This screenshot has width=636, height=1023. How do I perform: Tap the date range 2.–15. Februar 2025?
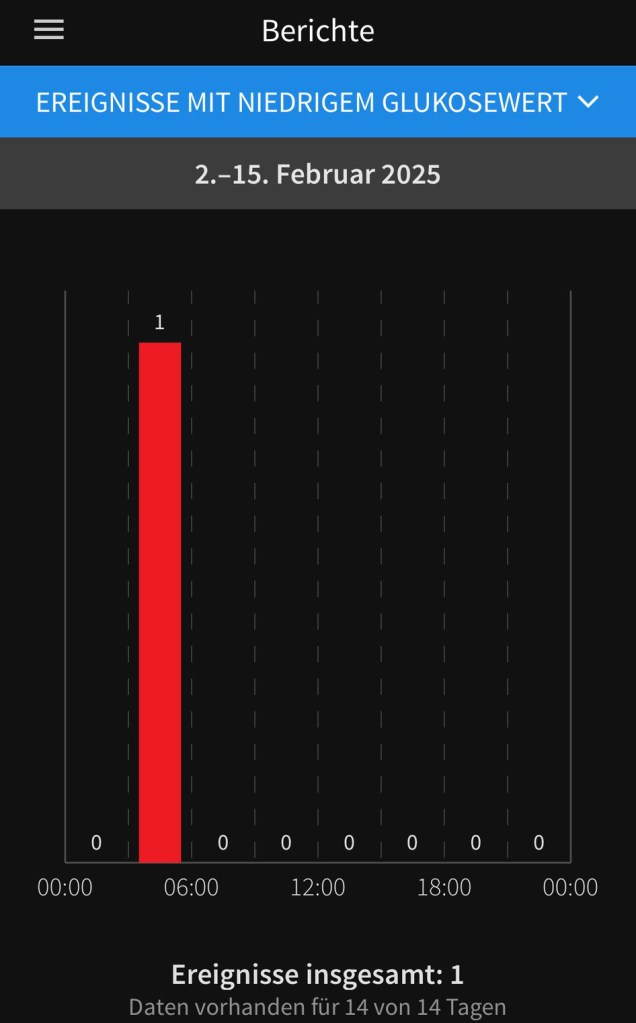tap(318, 174)
